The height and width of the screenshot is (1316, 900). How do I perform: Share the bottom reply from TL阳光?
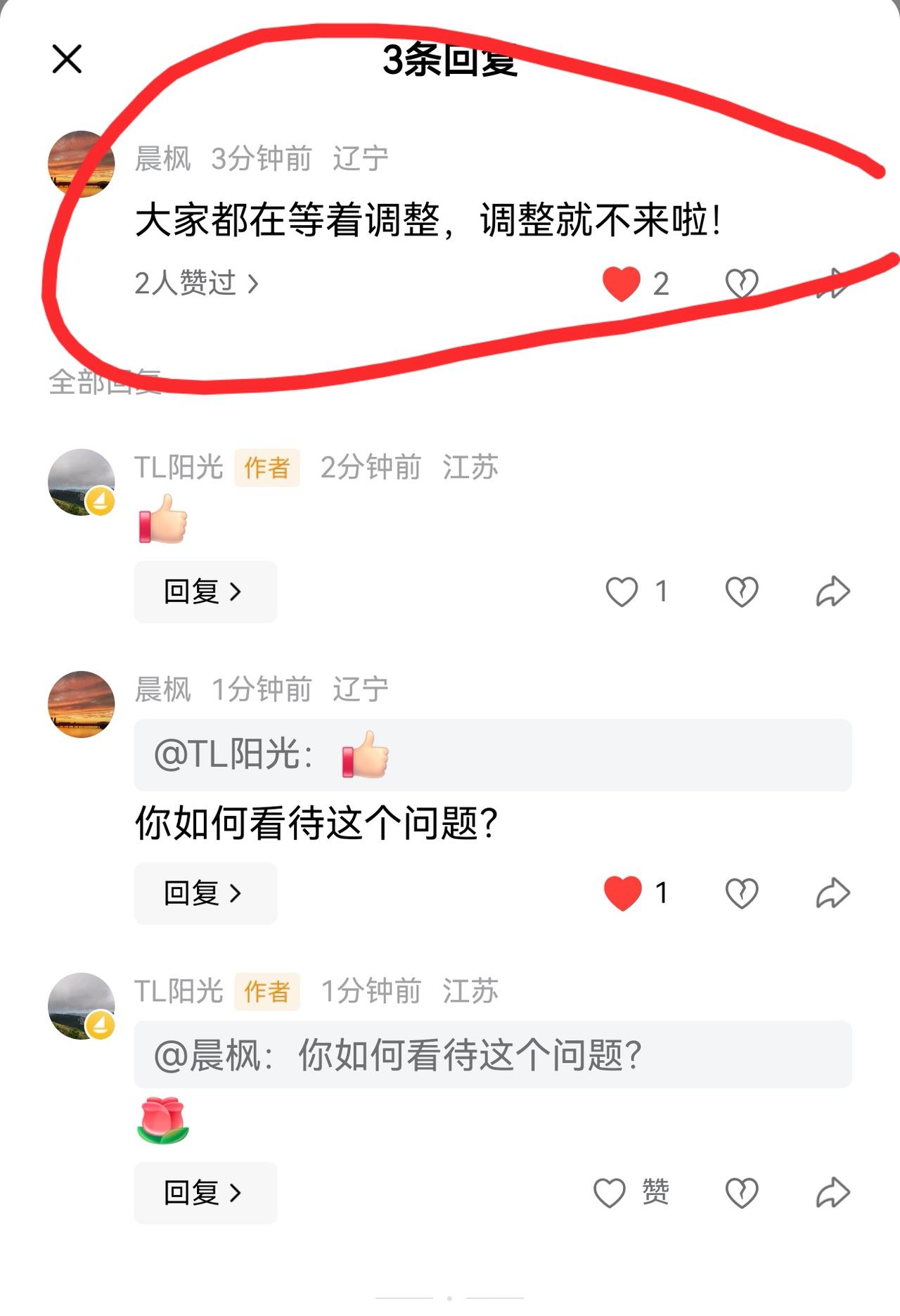(x=832, y=1194)
